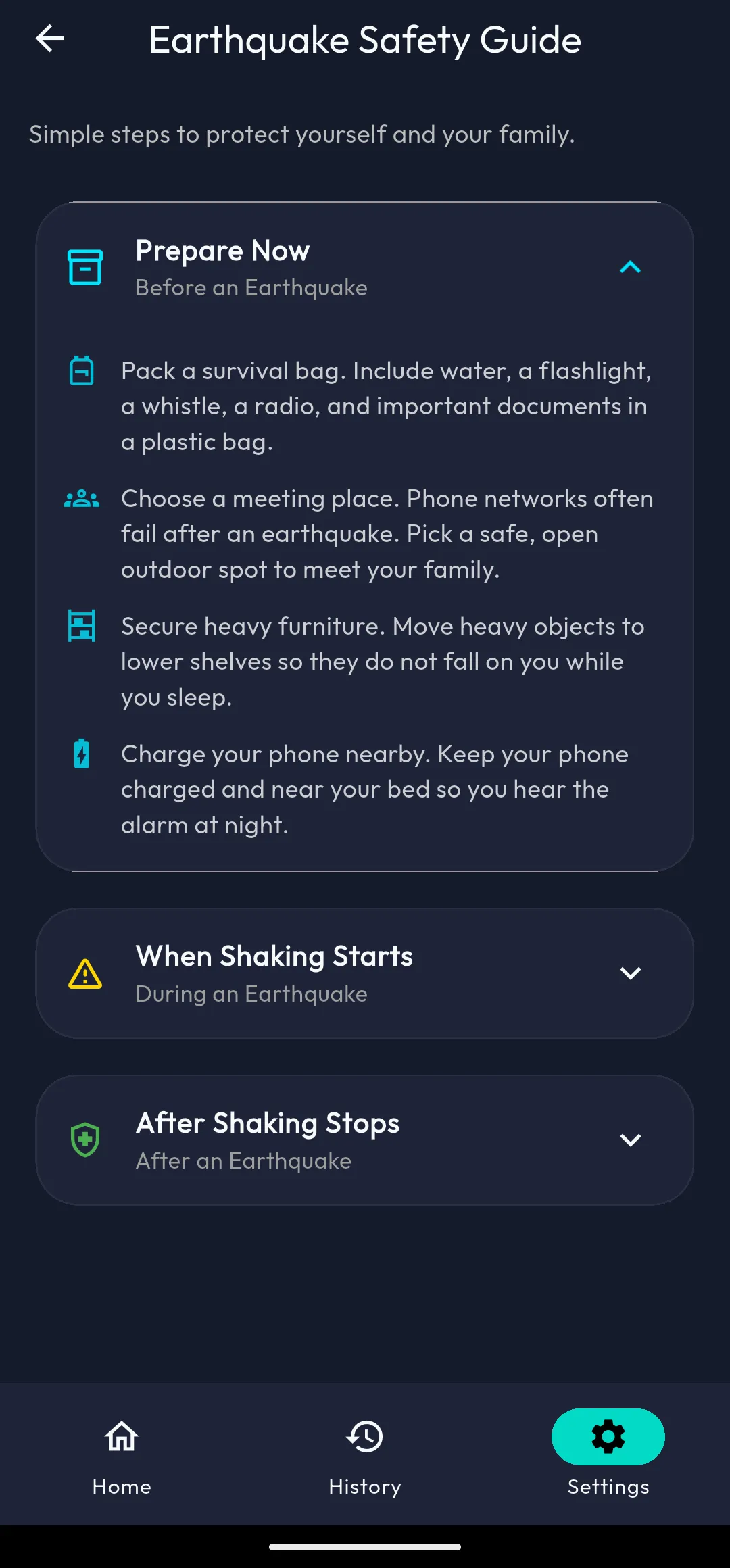Expand the After Shaking Stops section
Image resolution: width=730 pixels, height=1568 pixels.
coord(631,1140)
